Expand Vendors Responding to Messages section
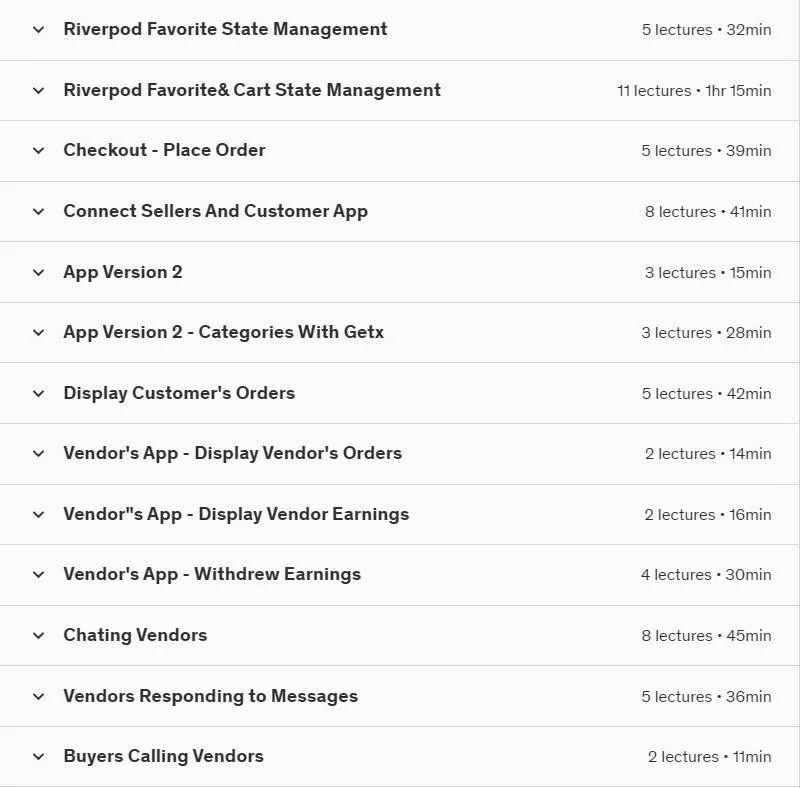The image size is (800, 788). click(399, 696)
